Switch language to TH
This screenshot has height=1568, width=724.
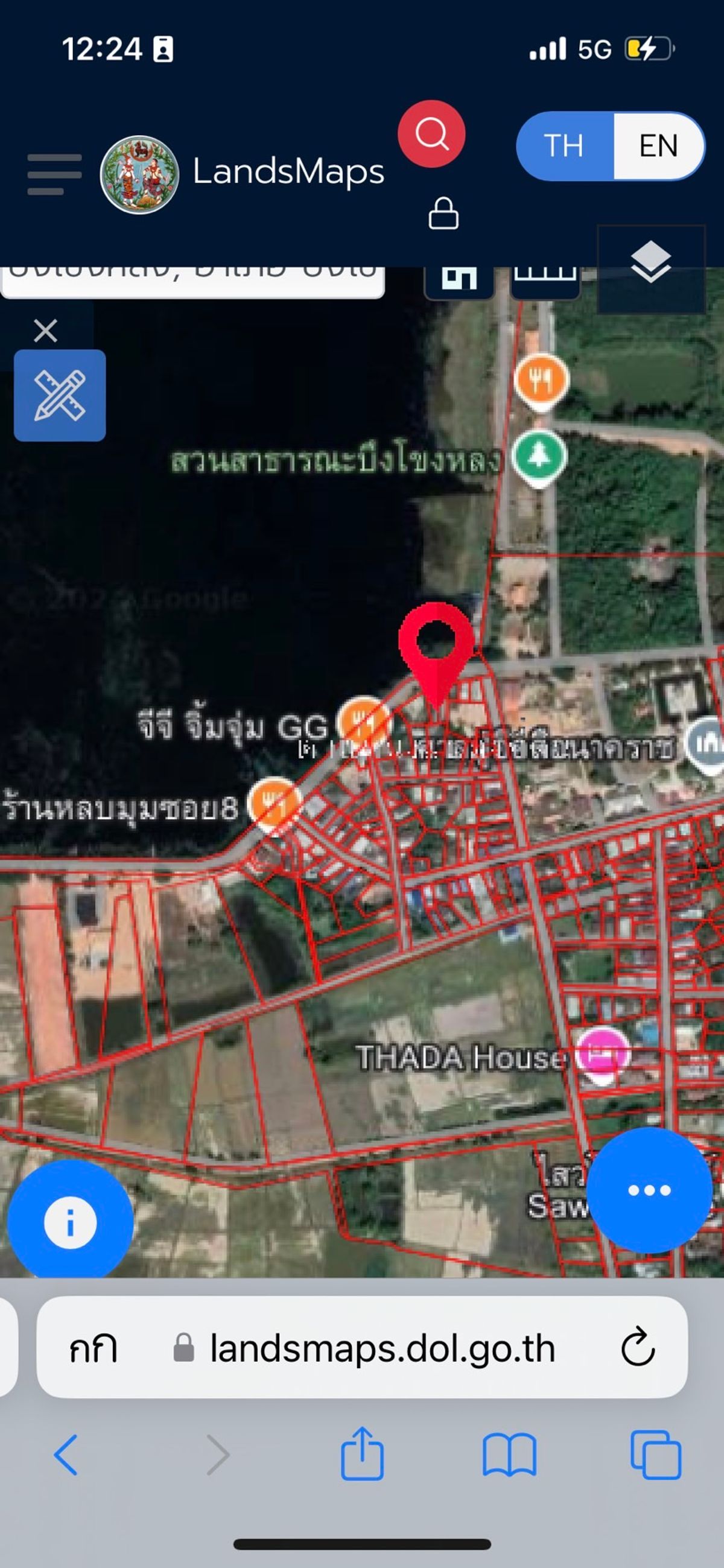564,146
